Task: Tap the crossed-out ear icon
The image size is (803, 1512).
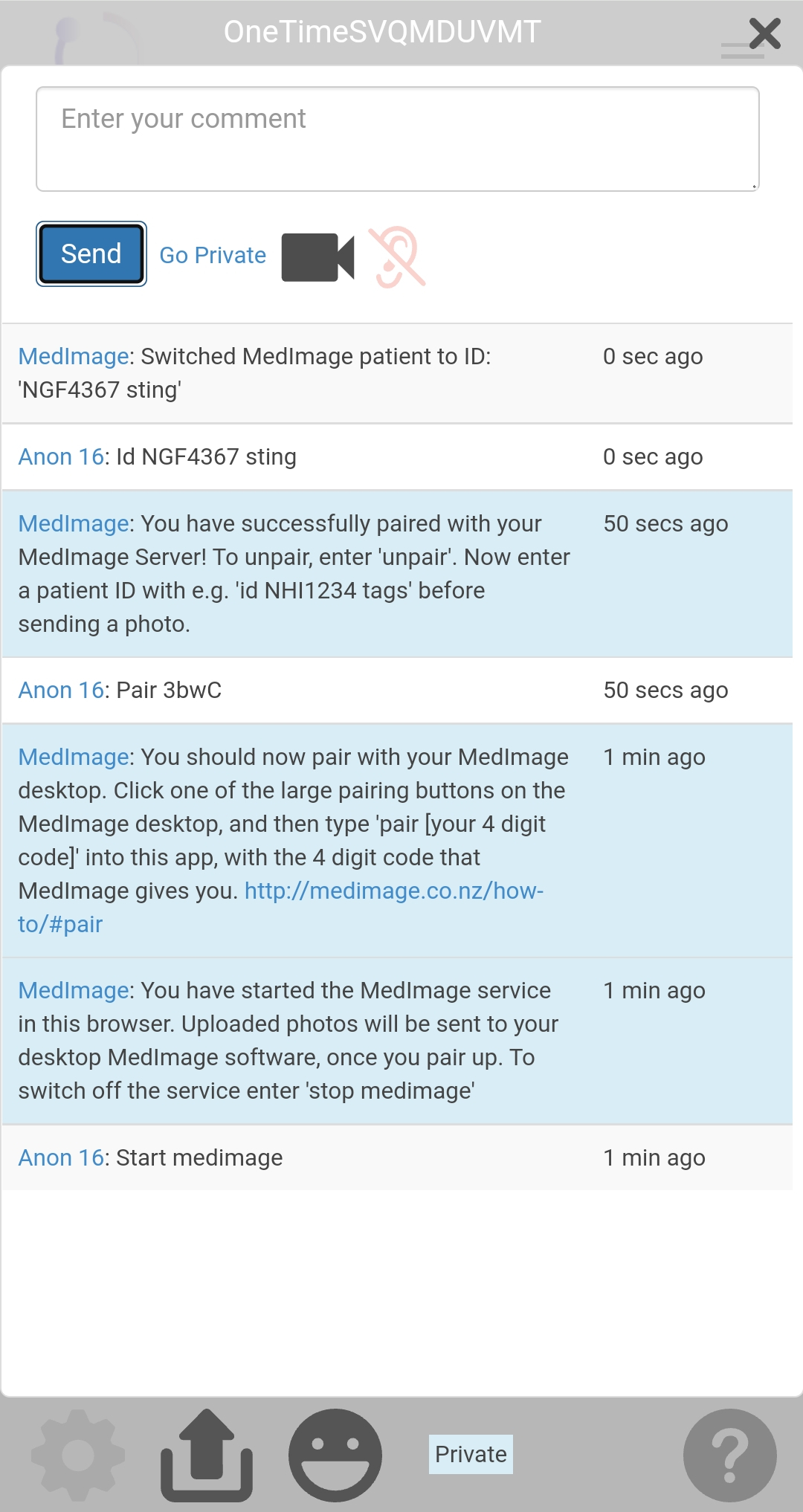Action: point(398,256)
